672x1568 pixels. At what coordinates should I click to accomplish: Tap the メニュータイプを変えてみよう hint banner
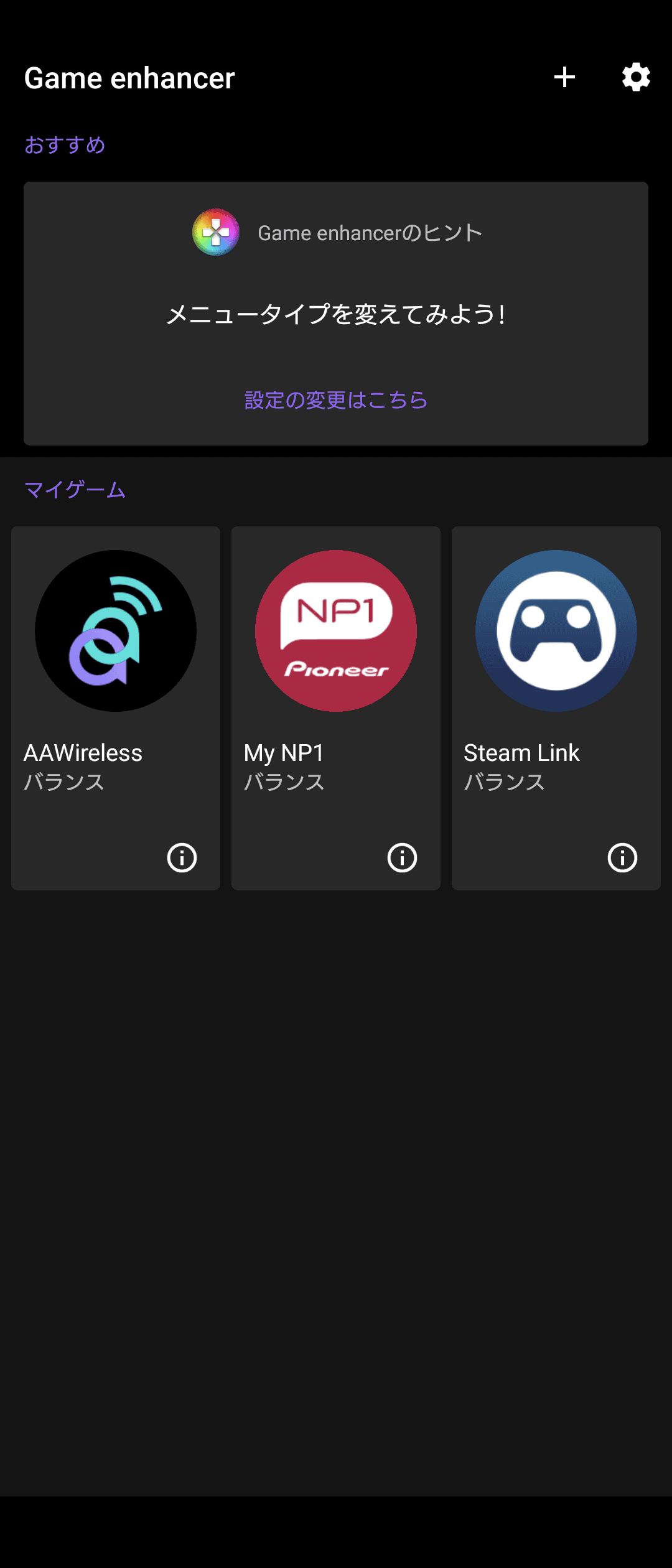point(335,315)
